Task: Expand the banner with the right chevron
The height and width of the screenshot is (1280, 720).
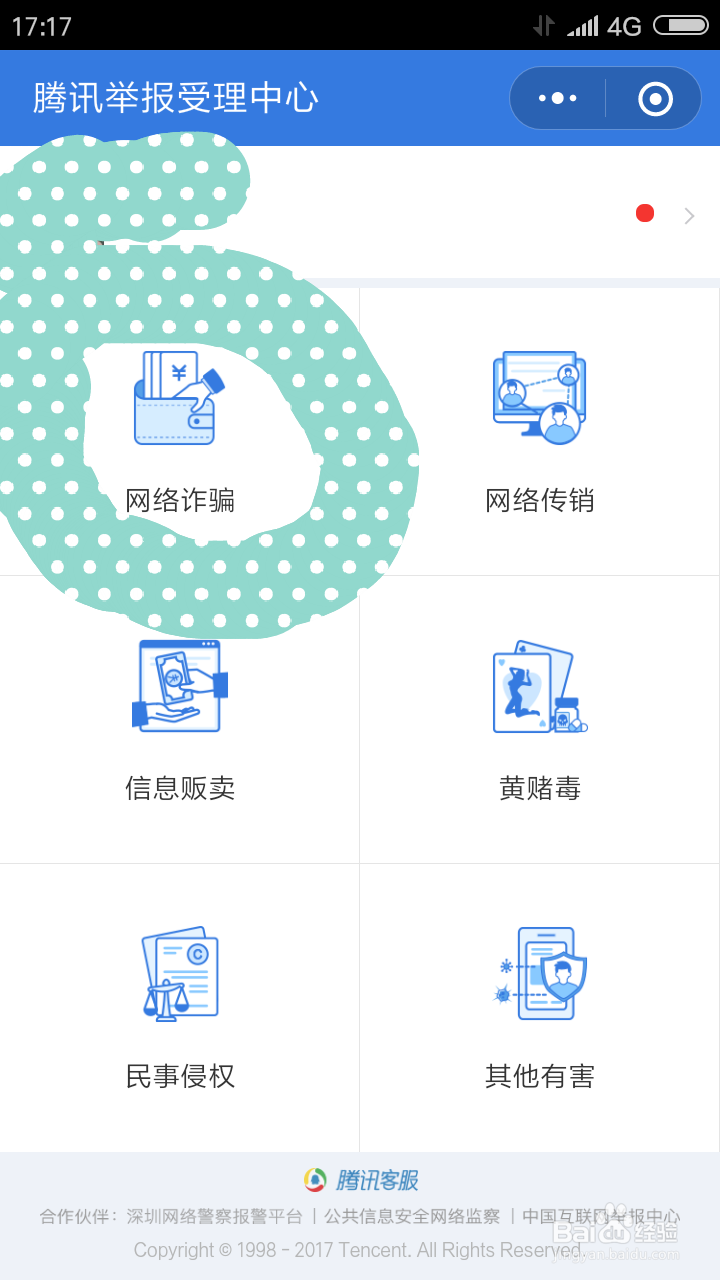Action: coord(690,214)
